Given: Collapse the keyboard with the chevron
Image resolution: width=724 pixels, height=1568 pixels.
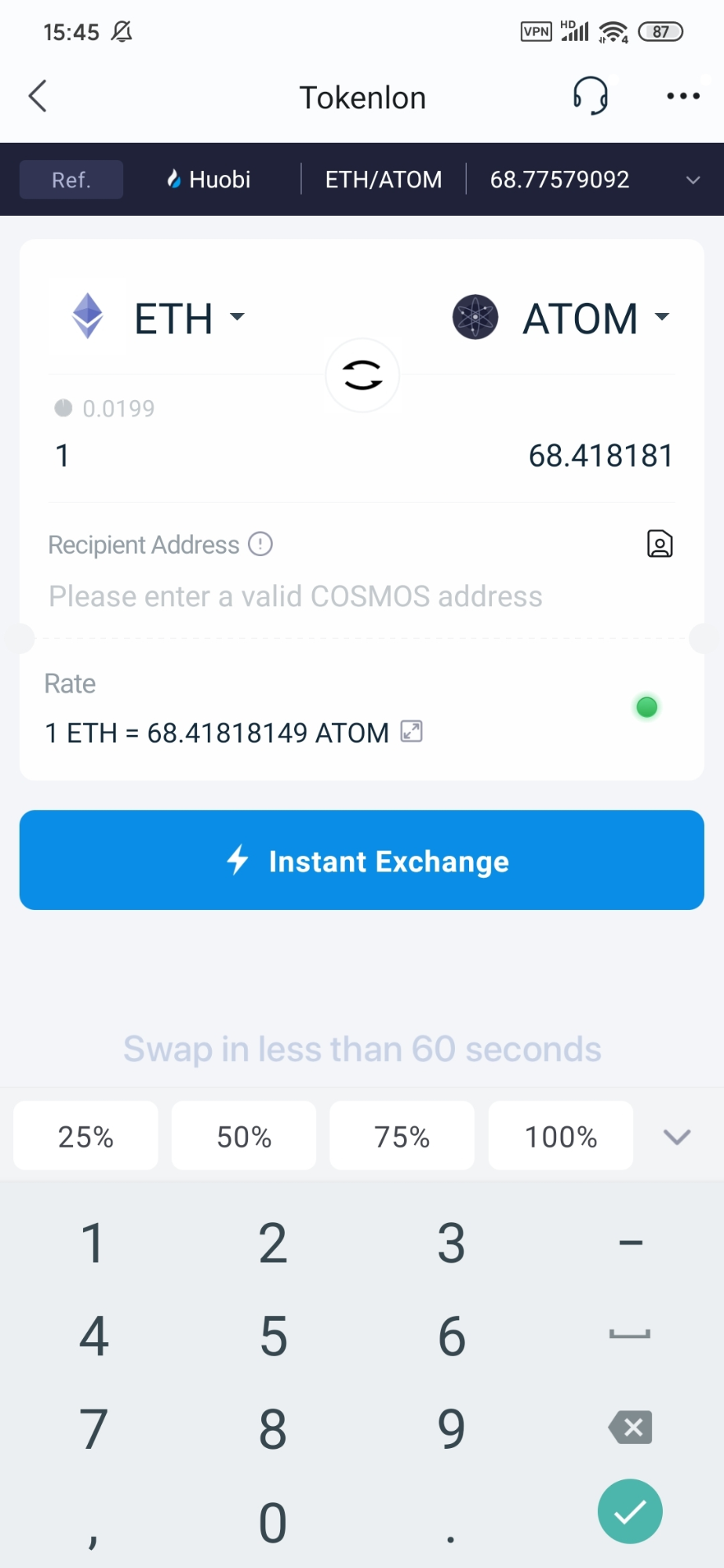Looking at the screenshot, I should pos(677,1137).
